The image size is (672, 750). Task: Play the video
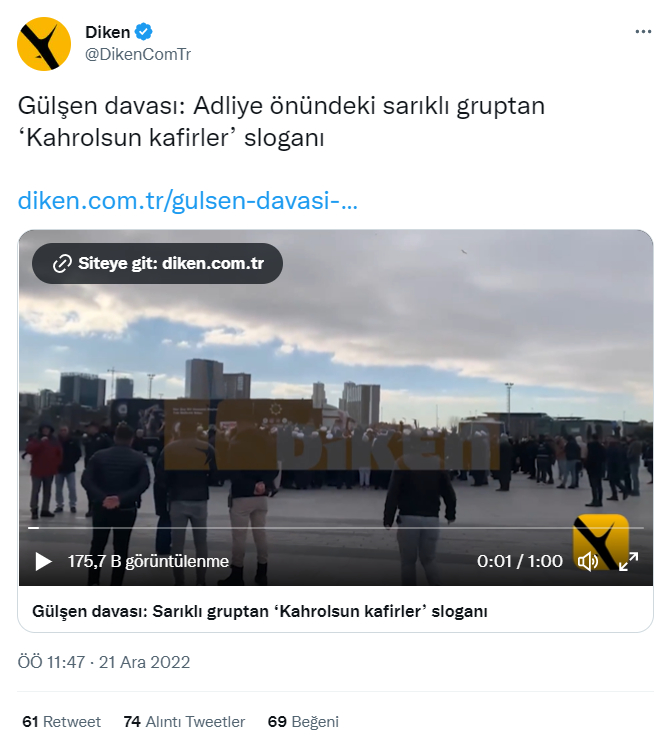[43, 561]
